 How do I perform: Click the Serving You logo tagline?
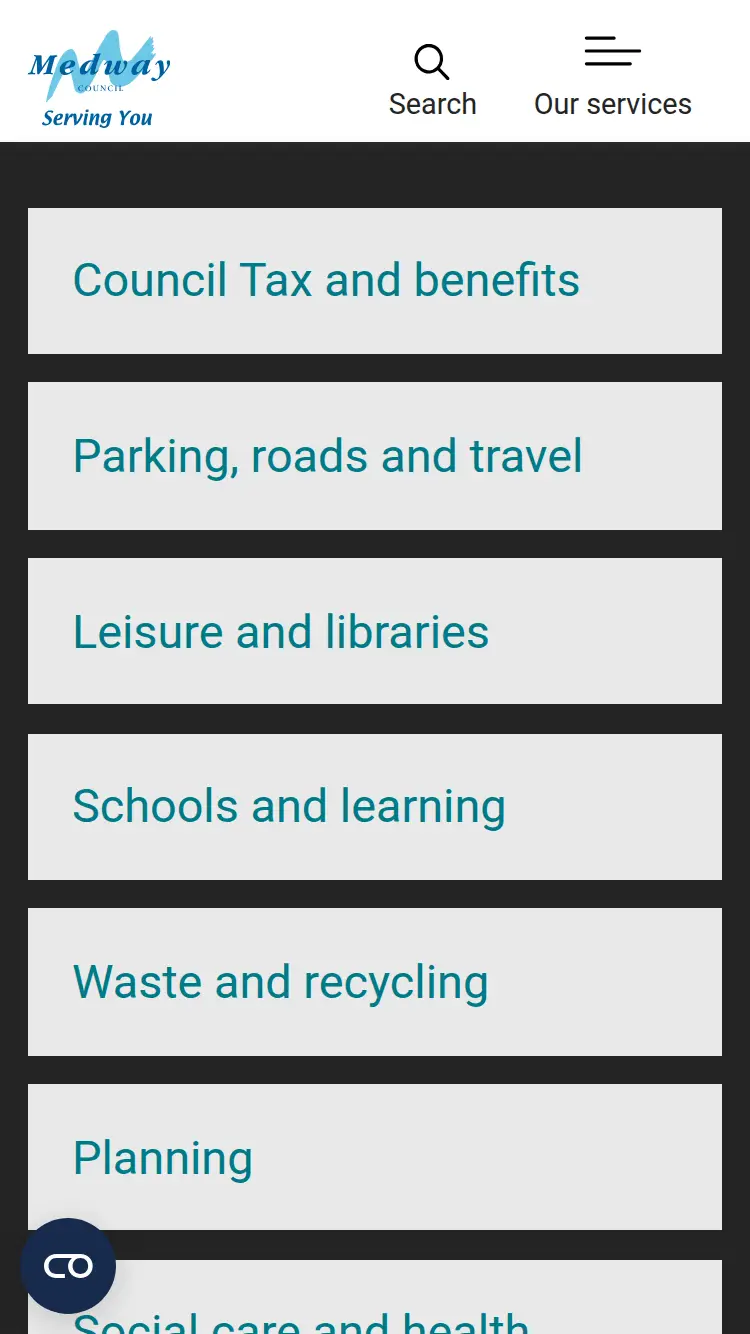coord(96,118)
